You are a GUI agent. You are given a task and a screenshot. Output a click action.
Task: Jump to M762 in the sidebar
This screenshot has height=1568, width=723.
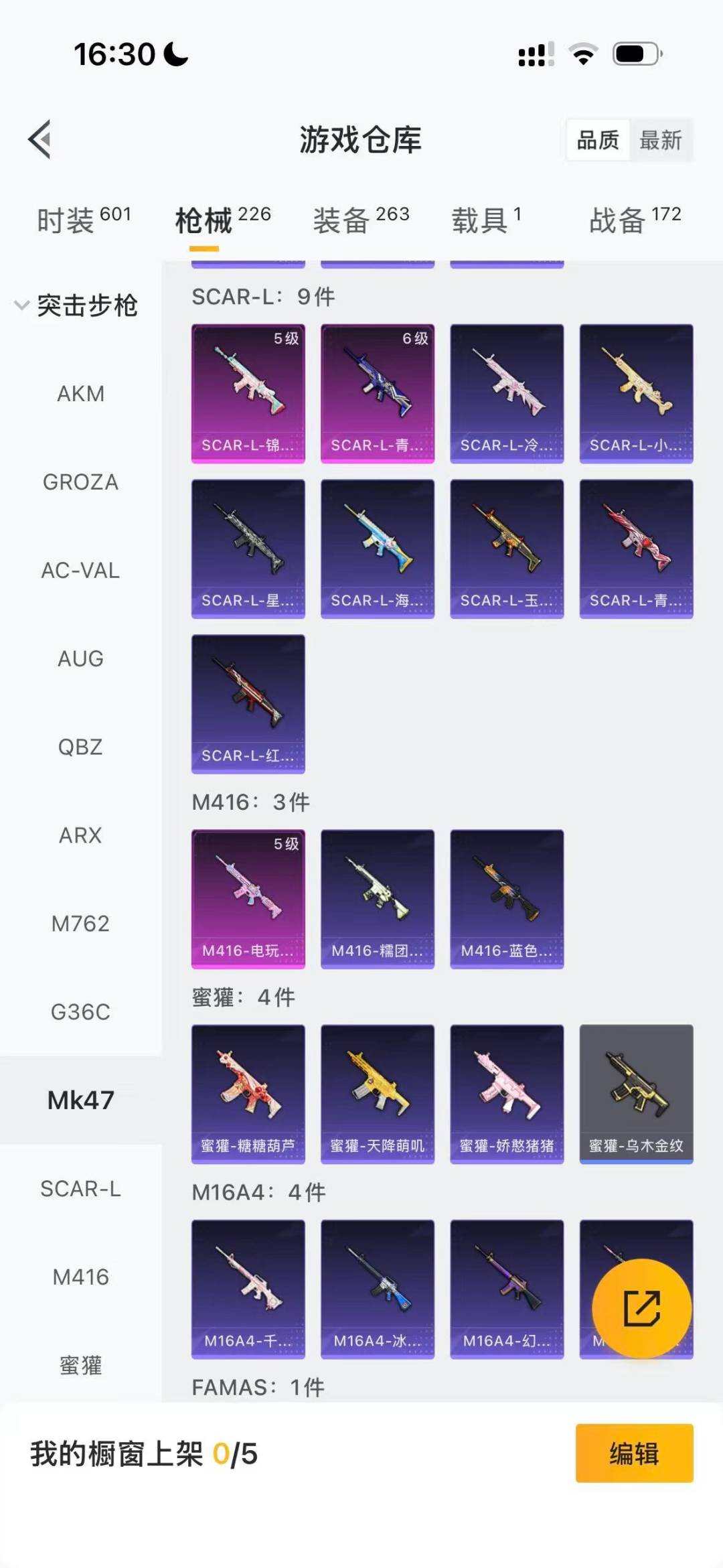click(x=80, y=924)
